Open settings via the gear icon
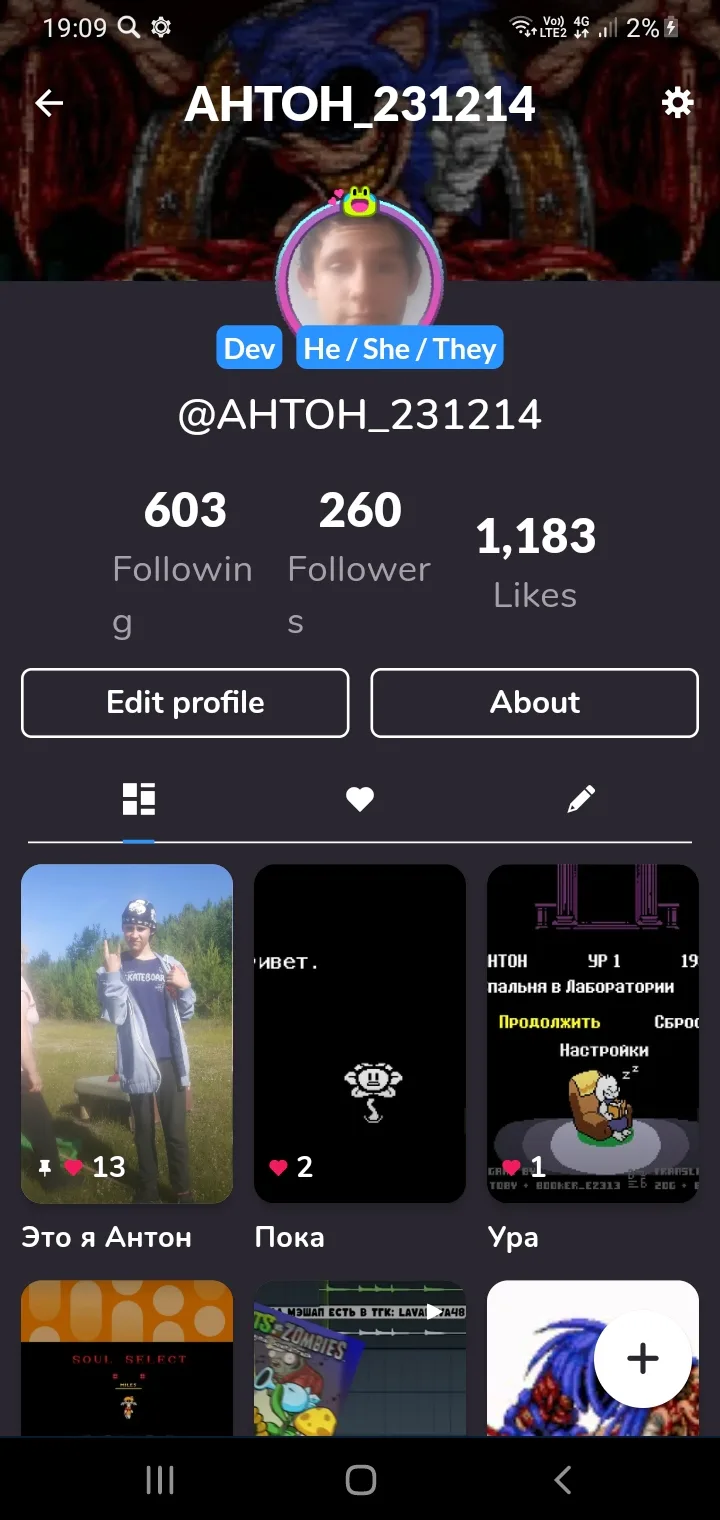Image resolution: width=720 pixels, height=1520 pixels. [677, 103]
